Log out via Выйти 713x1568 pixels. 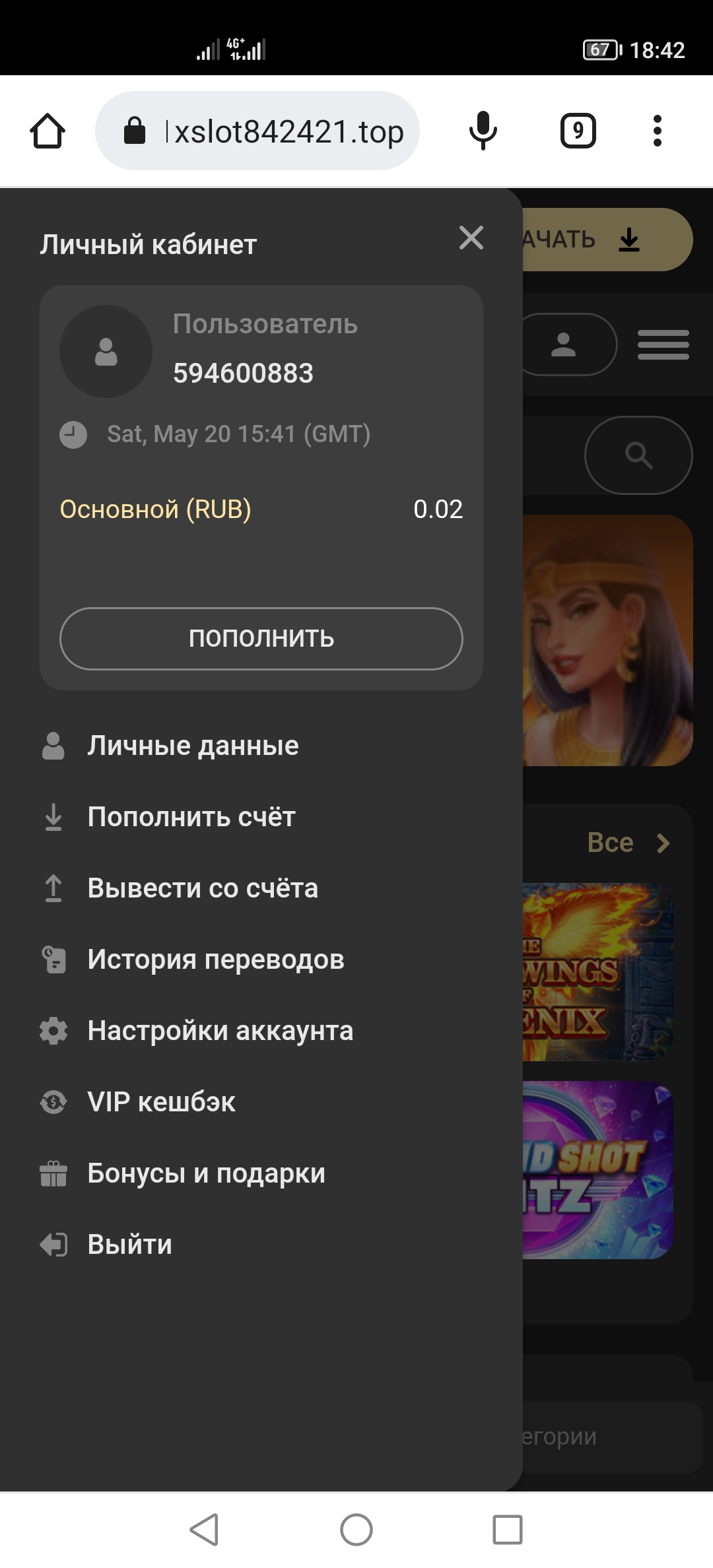(129, 1245)
